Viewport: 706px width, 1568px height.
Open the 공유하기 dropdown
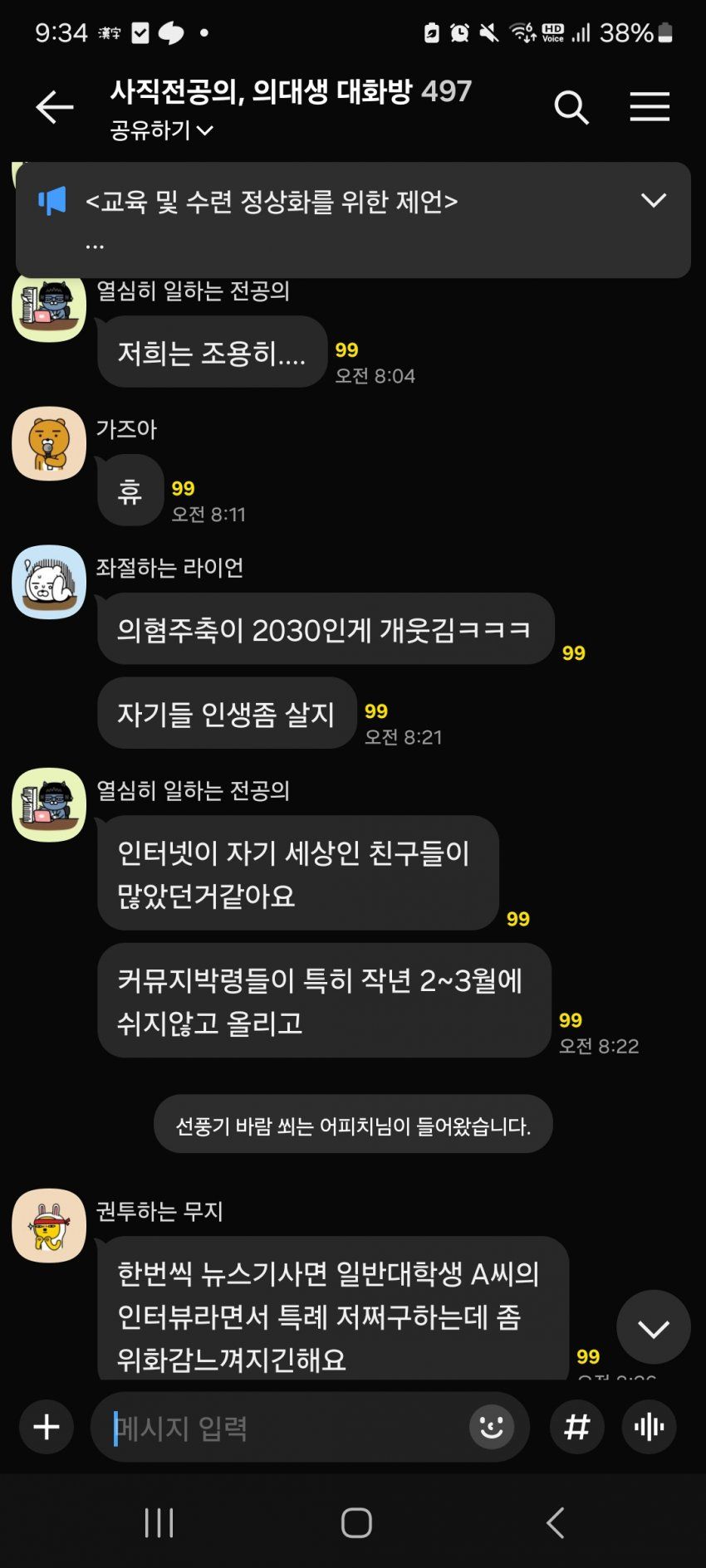click(x=162, y=130)
